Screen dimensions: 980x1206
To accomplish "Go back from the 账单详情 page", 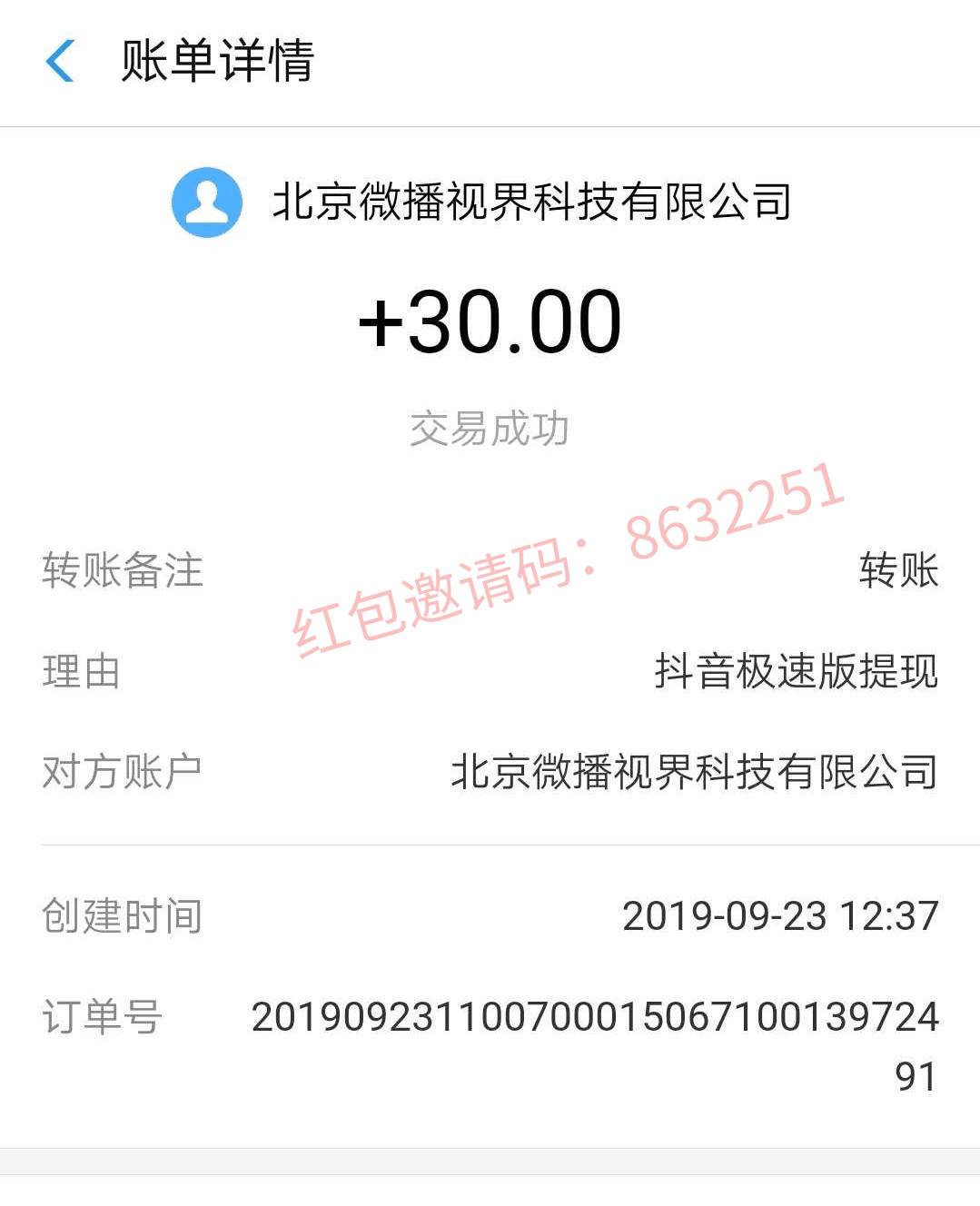I will tap(60, 61).
